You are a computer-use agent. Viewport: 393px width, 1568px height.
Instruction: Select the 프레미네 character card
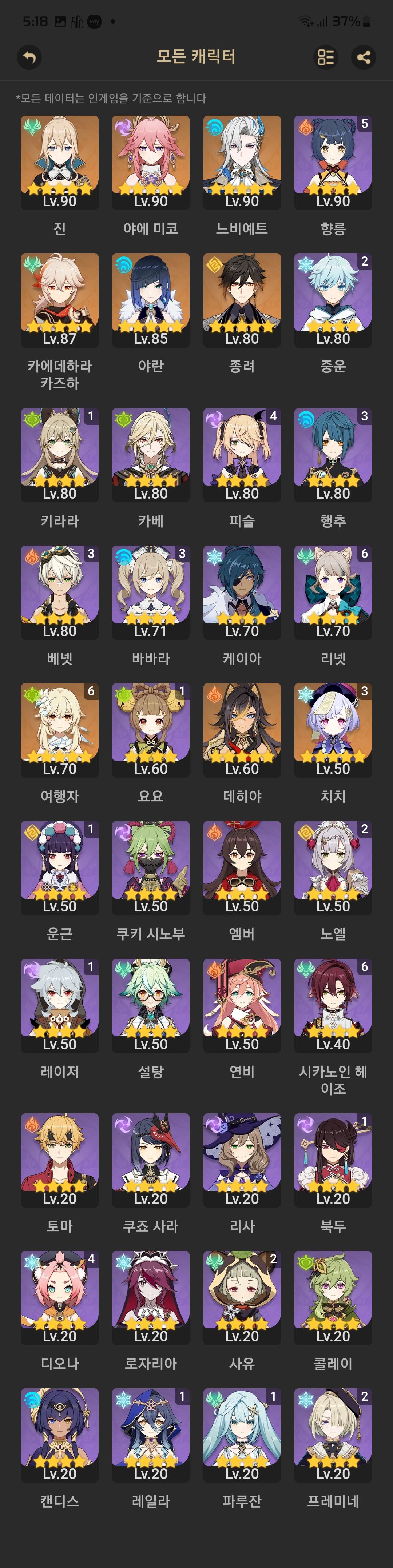click(333, 1434)
